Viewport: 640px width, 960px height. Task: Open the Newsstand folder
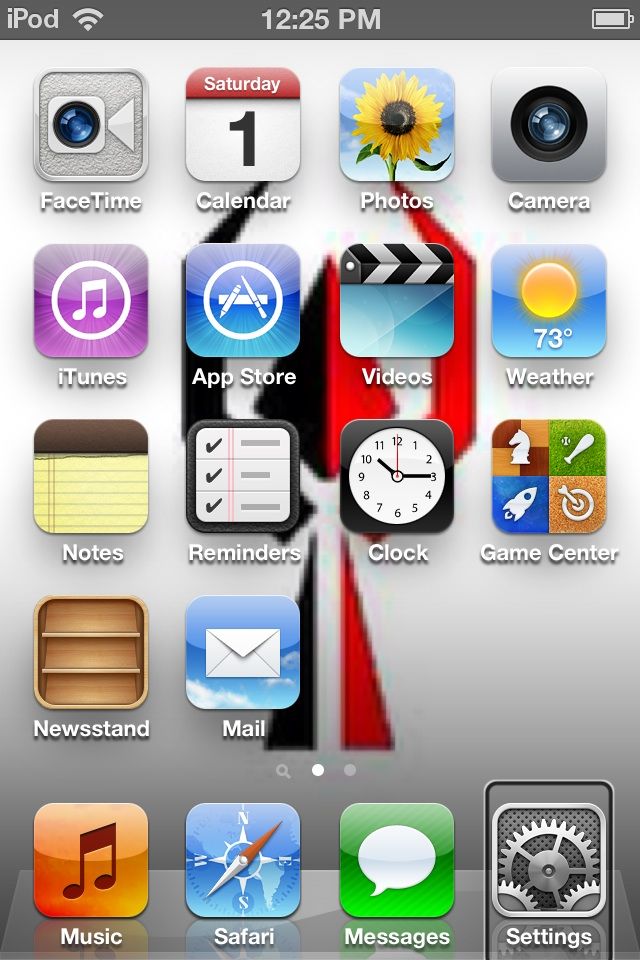click(91, 653)
